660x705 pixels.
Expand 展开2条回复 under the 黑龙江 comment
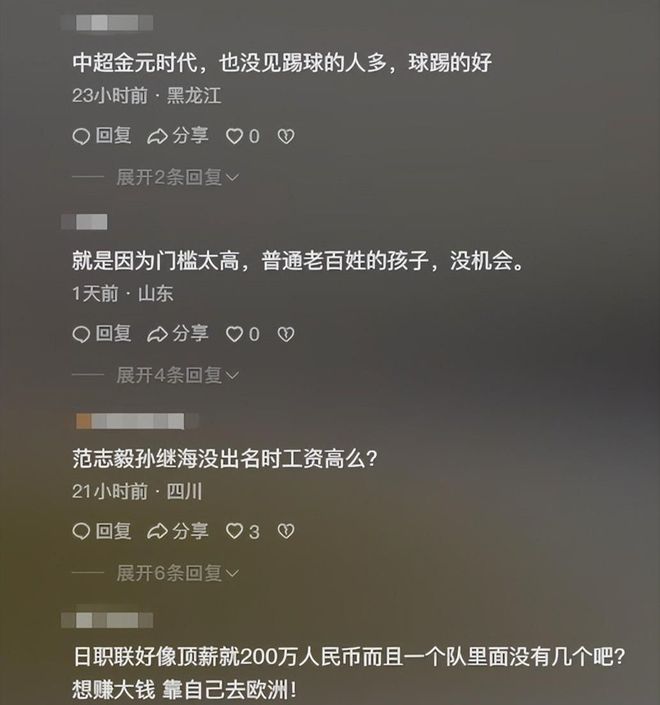pyautogui.click(x=177, y=177)
